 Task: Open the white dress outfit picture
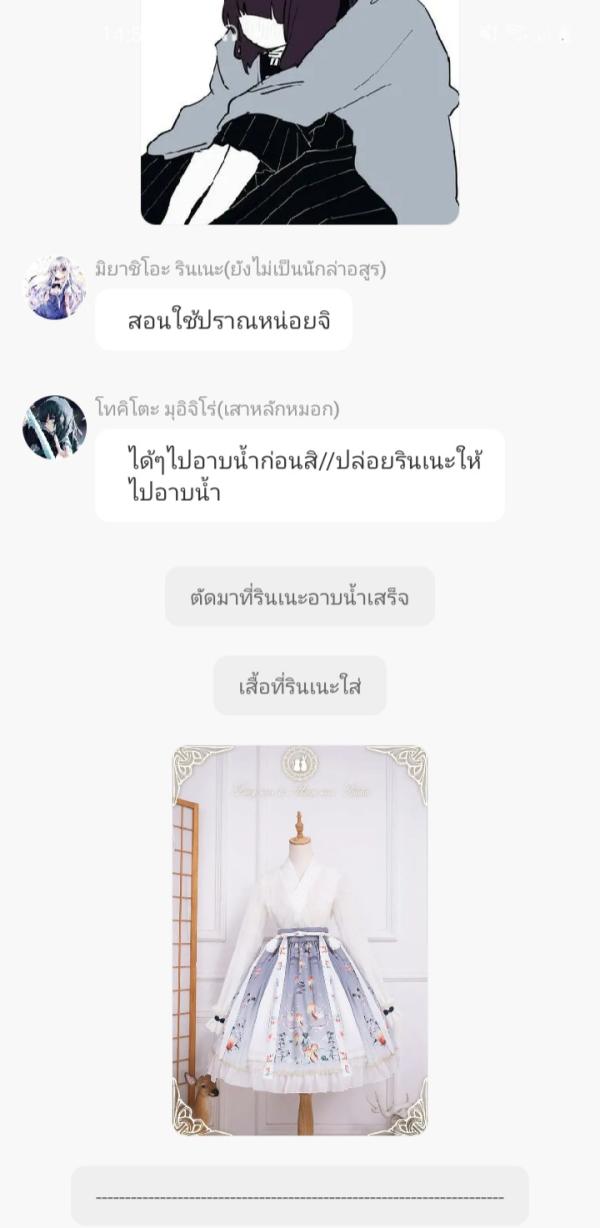click(x=300, y=940)
